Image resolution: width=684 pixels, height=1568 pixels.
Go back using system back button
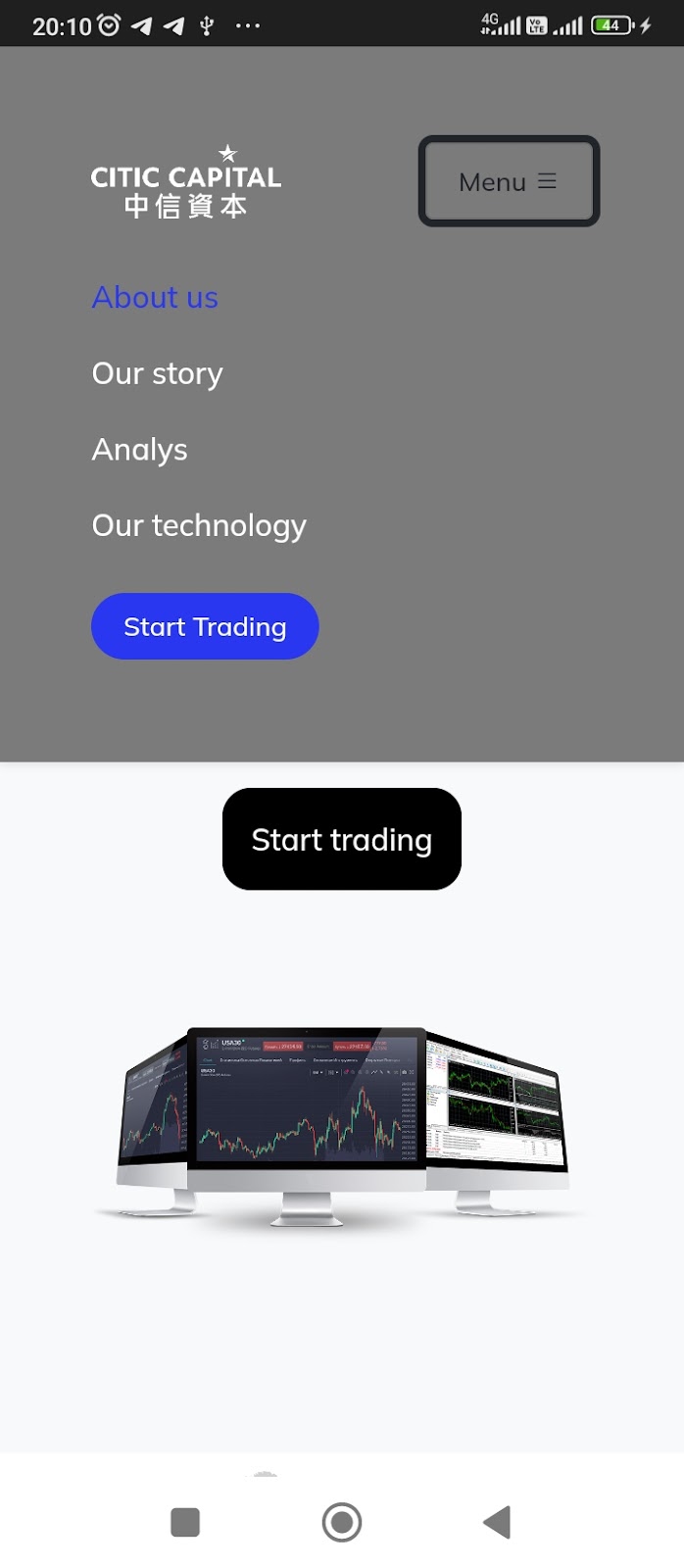click(498, 1522)
